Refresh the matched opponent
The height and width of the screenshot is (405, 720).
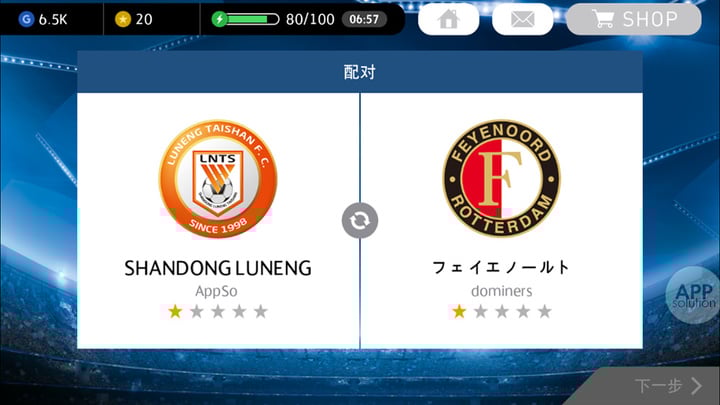coord(360,219)
